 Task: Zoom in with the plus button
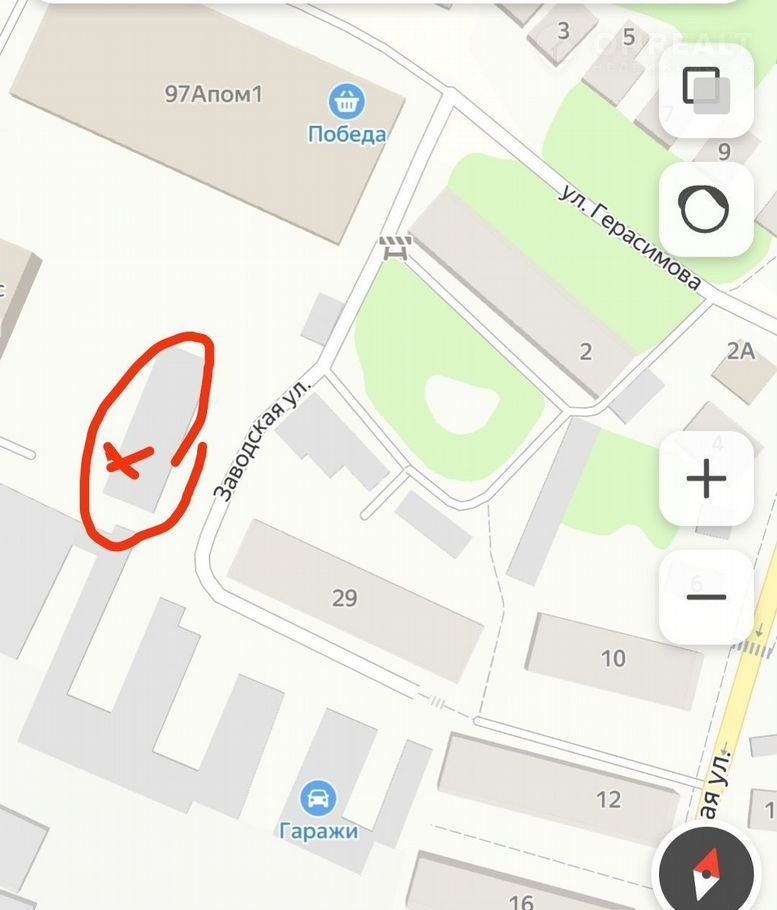(706, 480)
